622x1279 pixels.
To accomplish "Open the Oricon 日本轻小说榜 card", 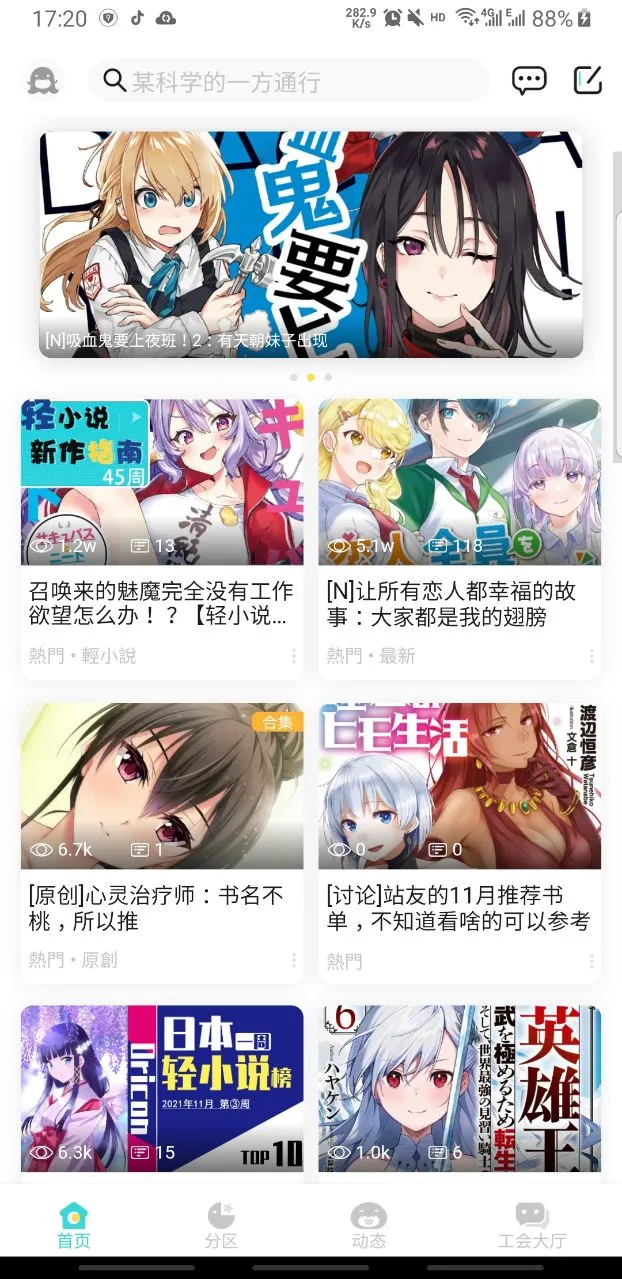I will coord(162,1088).
